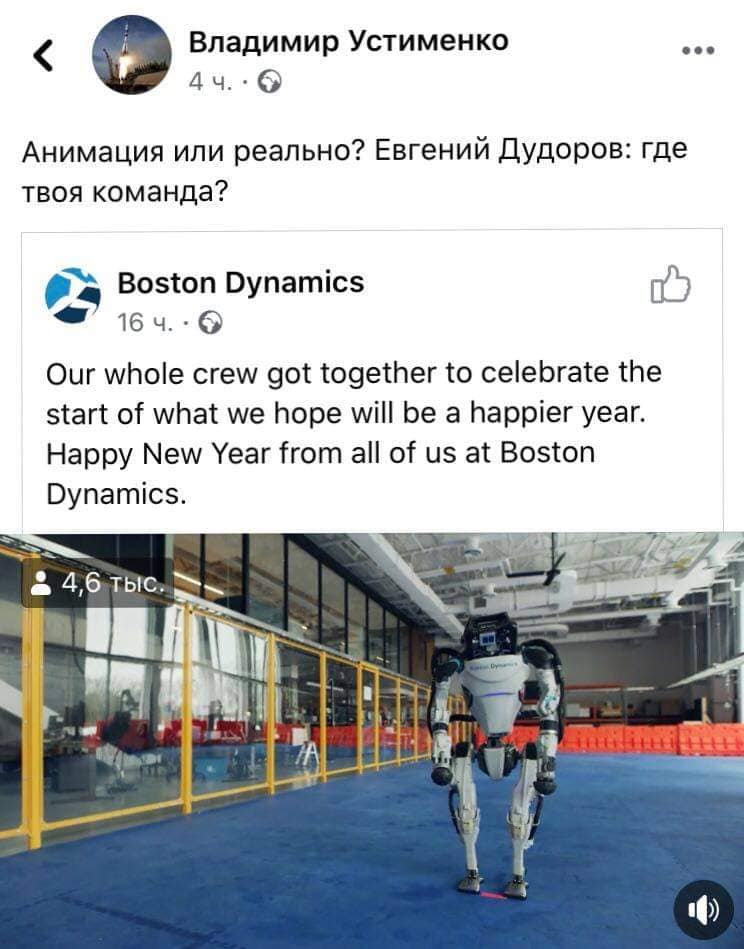Toggle the video sound with the speaker icon

click(x=704, y=908)
